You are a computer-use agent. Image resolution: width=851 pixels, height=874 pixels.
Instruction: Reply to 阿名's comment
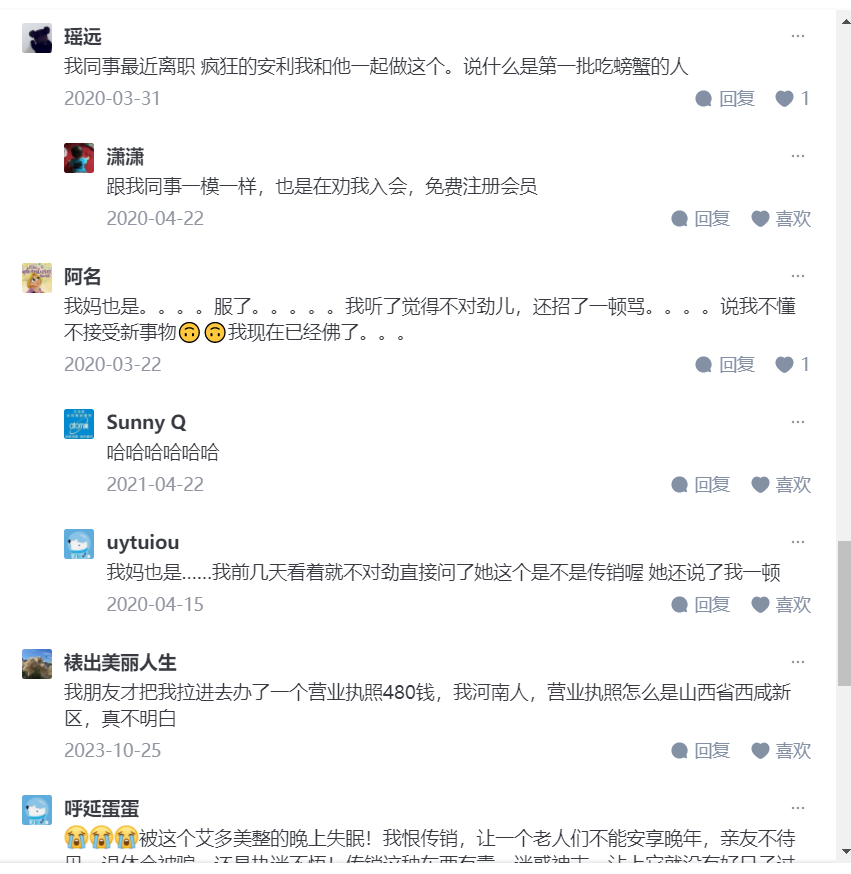pyautogui.click(x=725, y=365)
